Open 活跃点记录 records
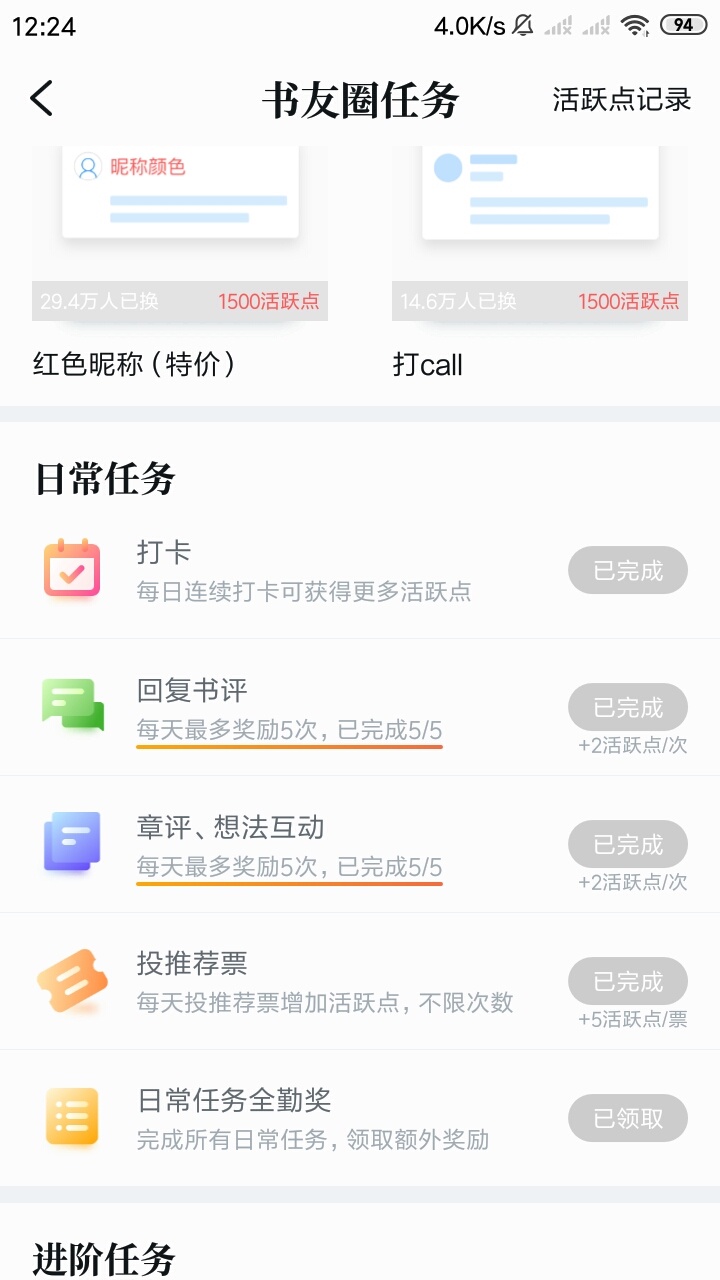 tap(622, 99)
